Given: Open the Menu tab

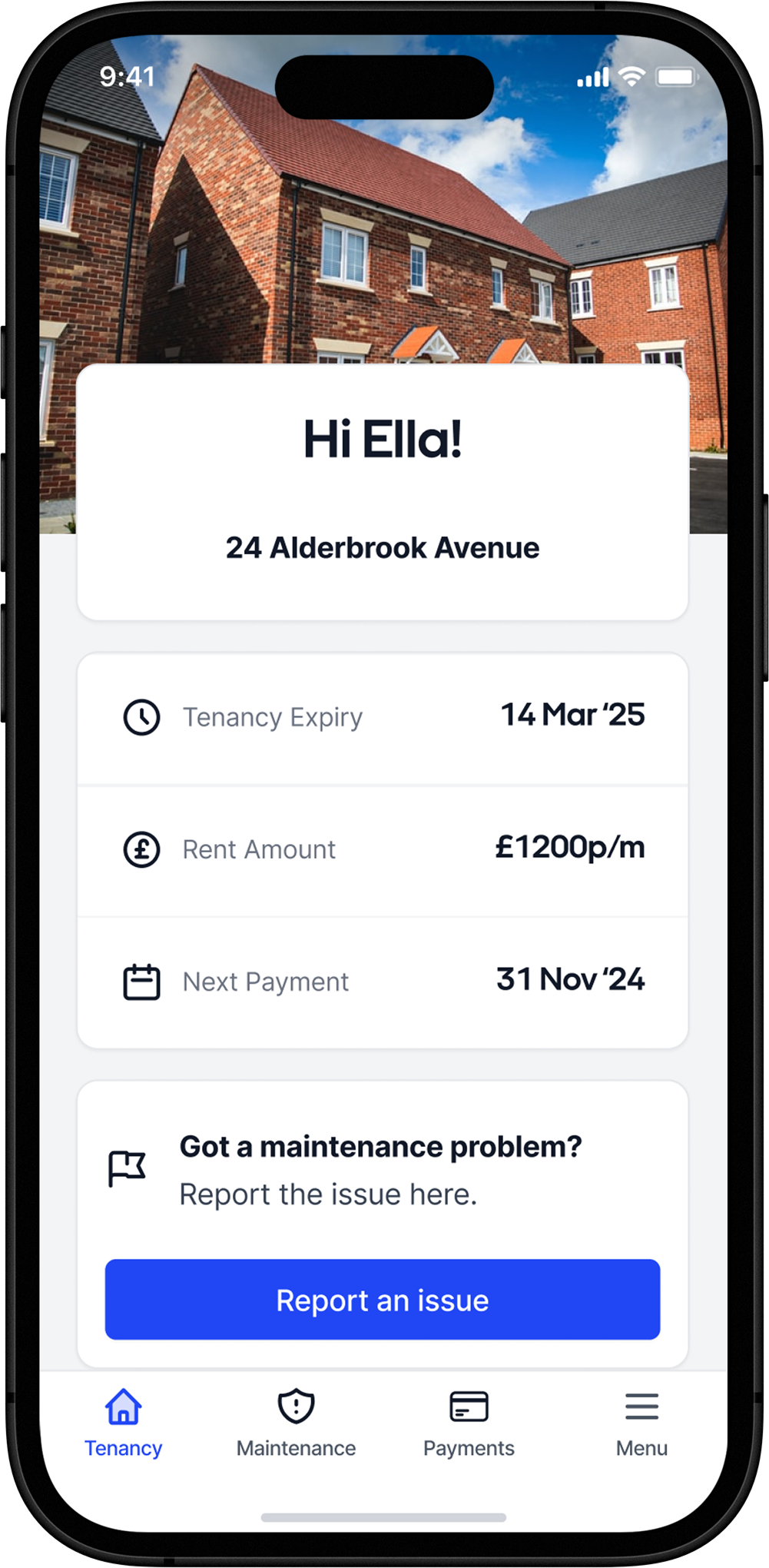Looking at the screenshot, I should [x=641, y=1422].
